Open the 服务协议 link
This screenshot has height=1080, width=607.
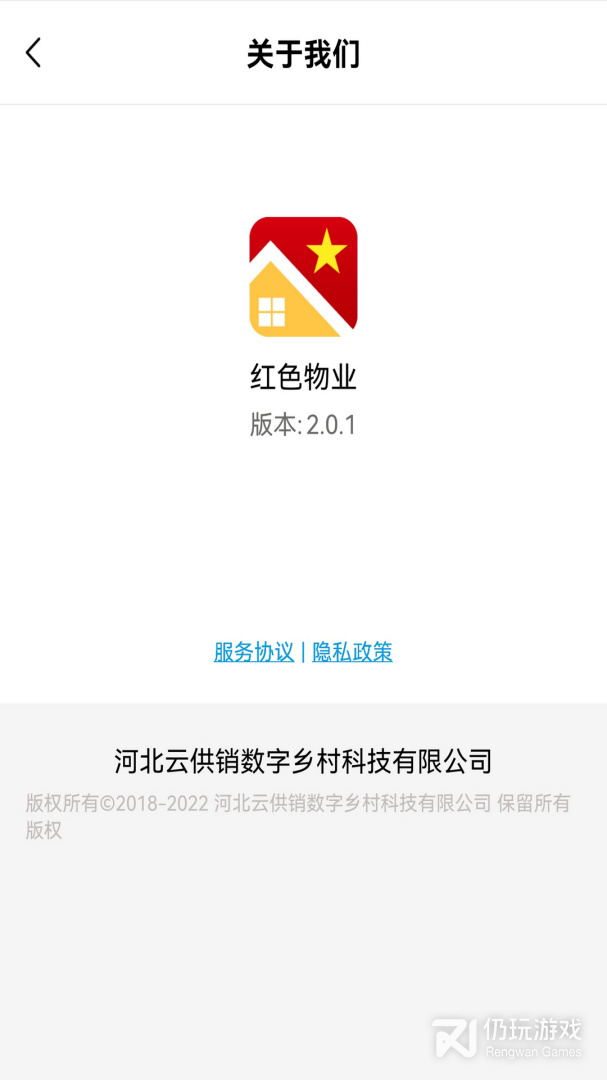coord(254,652)
